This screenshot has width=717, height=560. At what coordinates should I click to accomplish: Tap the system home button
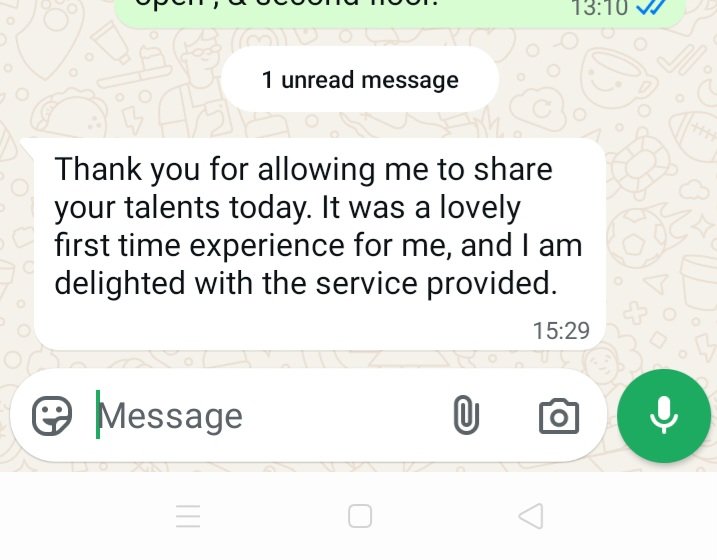[x=360, y=516]
